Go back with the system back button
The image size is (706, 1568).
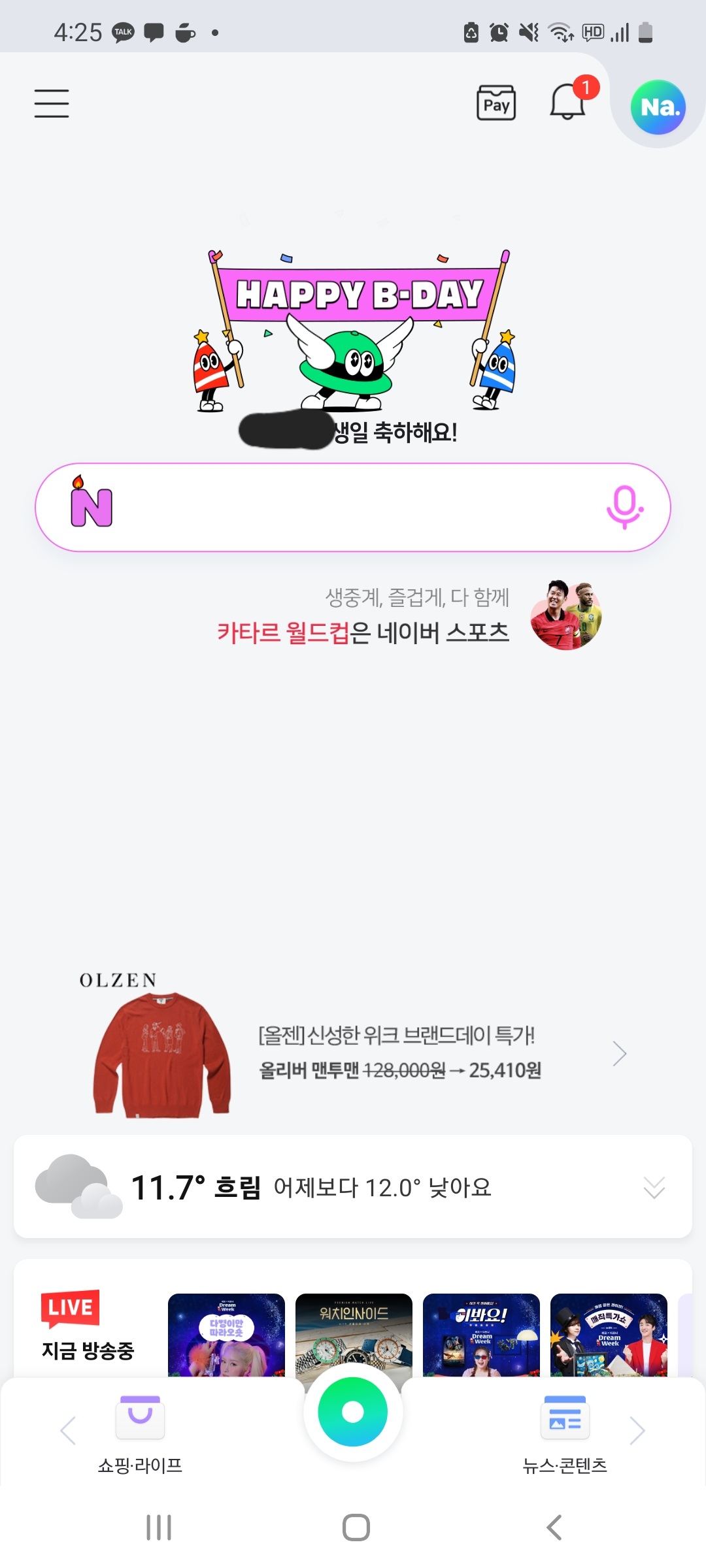tap(554, 1527)
